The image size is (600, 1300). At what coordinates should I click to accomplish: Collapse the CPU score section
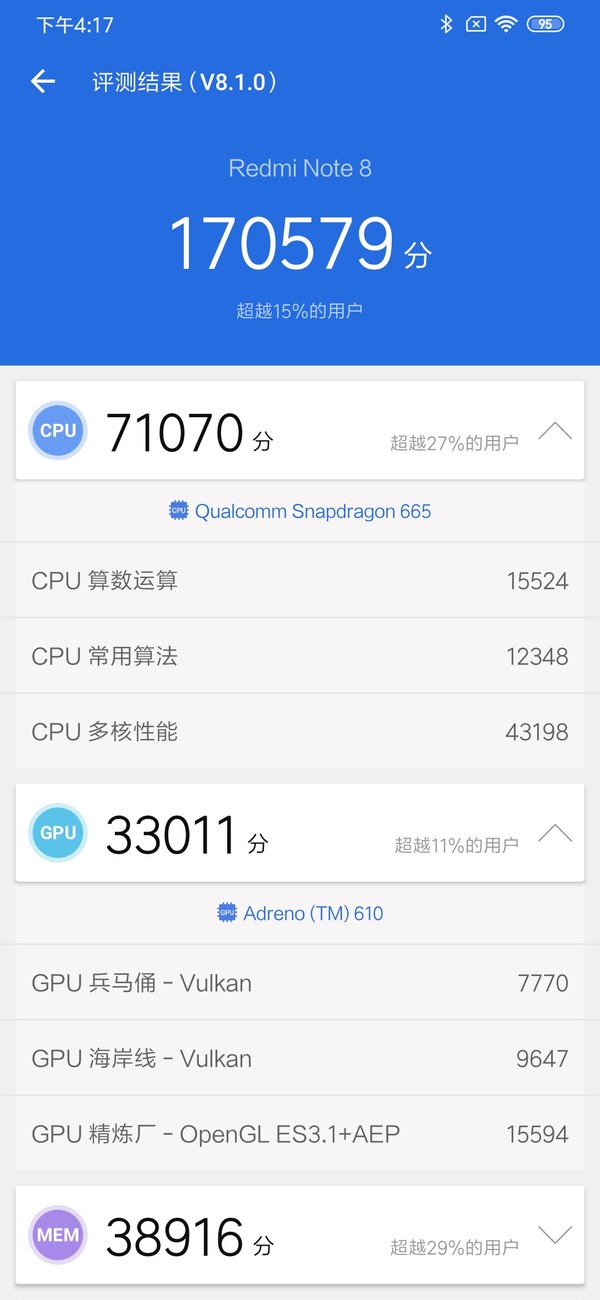(555, 431)
